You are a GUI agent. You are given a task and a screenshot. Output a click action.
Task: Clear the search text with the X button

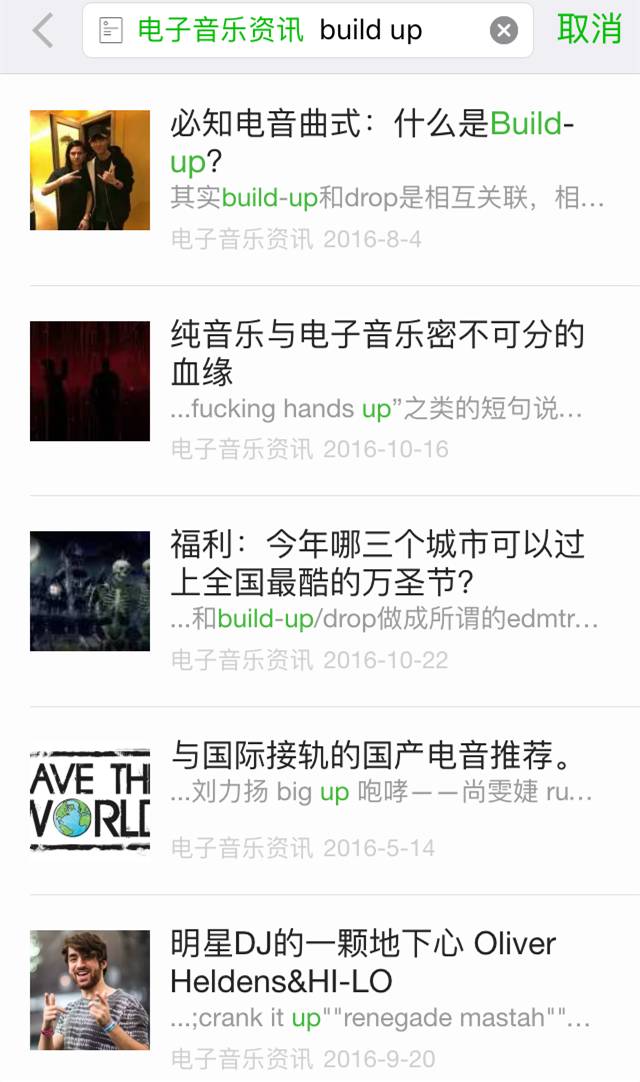tap(504, 31)
